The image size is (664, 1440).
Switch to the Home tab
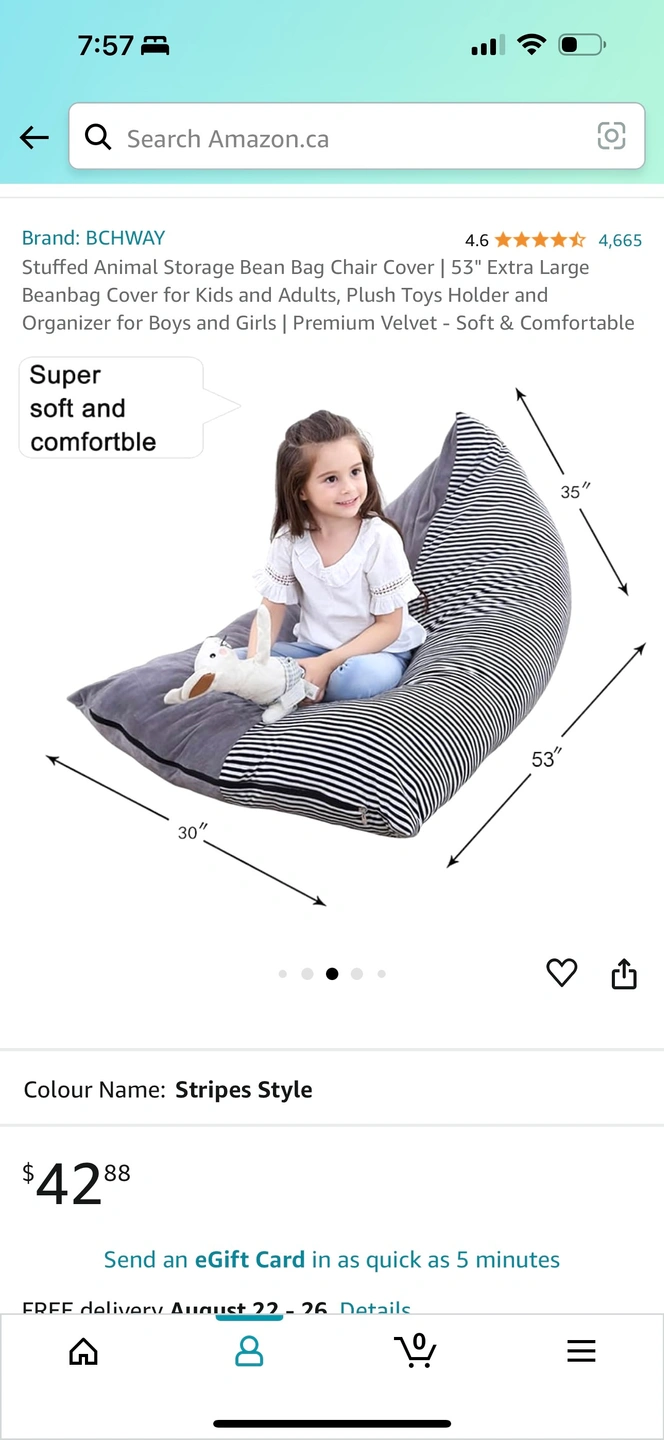83,1351
